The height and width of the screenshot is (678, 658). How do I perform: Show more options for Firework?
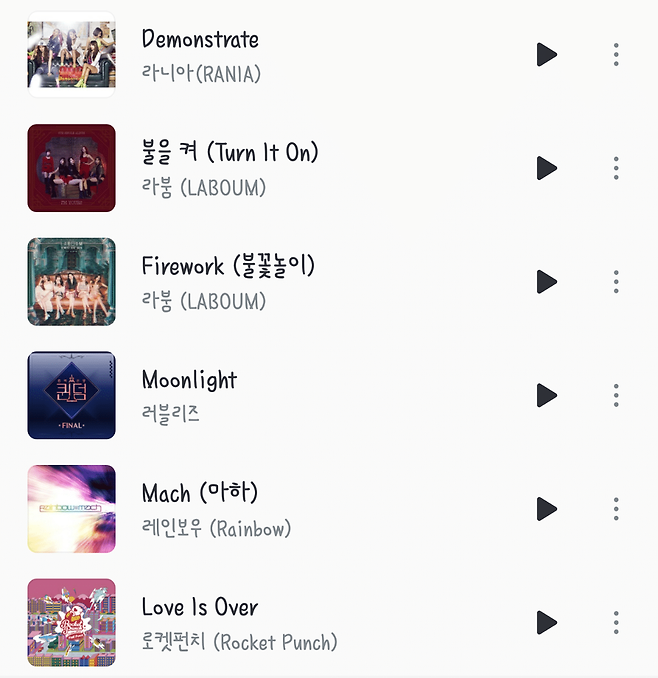pos(616,281)
